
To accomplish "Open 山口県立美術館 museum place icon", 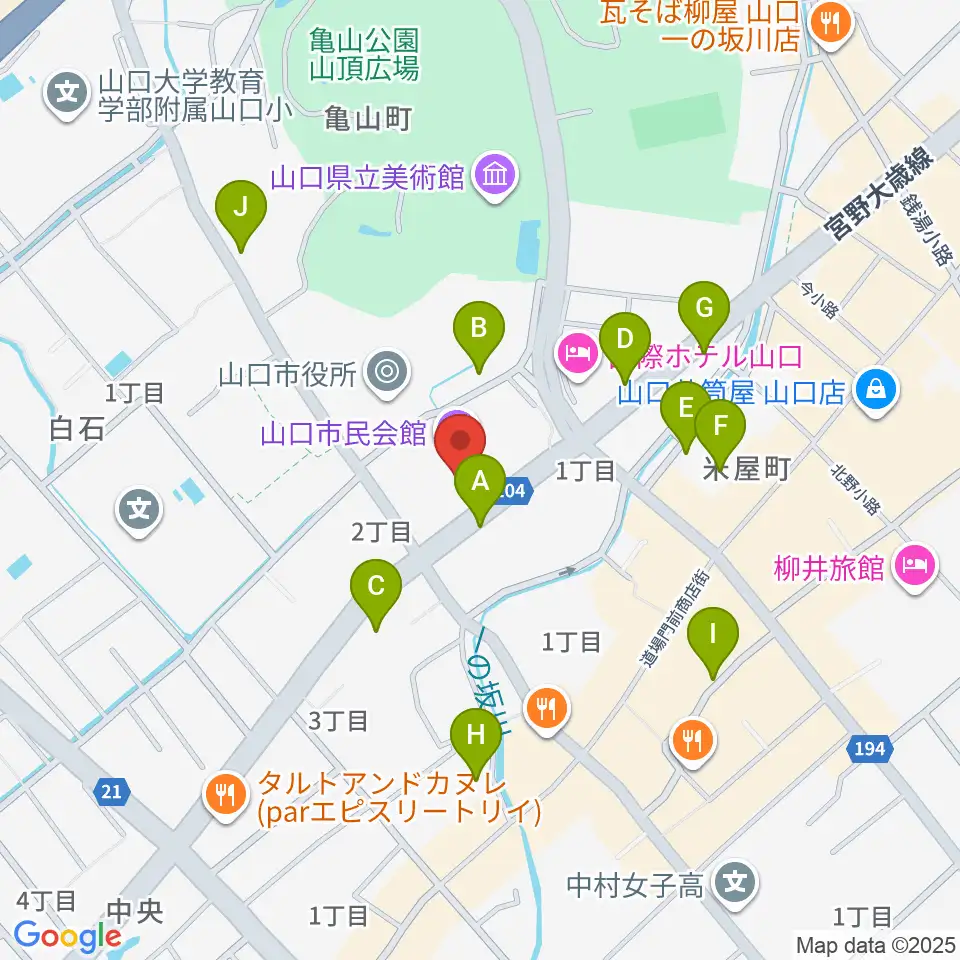I will coord(495,177).
